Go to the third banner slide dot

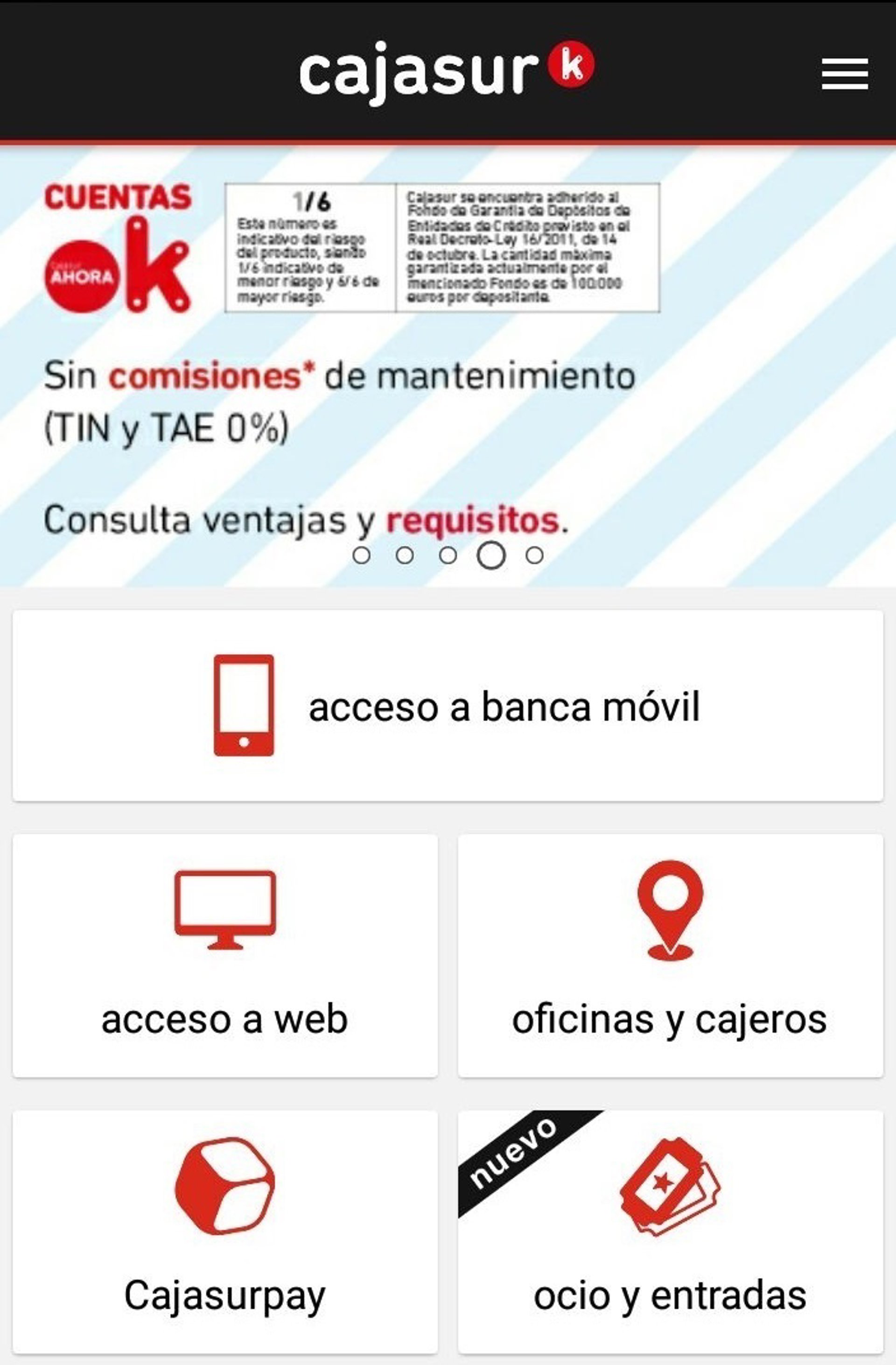(x=448, y=555)
